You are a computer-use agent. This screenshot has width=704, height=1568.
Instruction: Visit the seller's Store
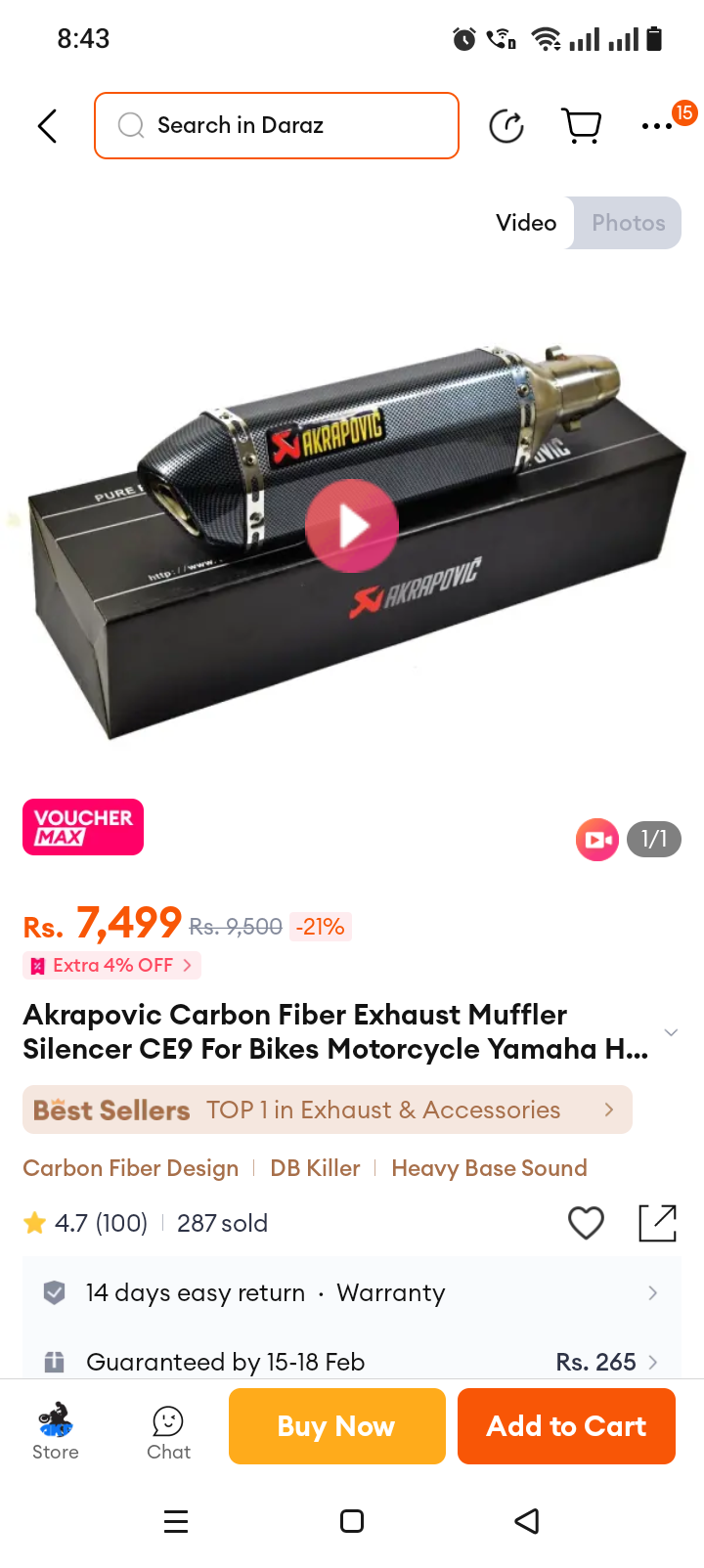[x=56, y=1430]
